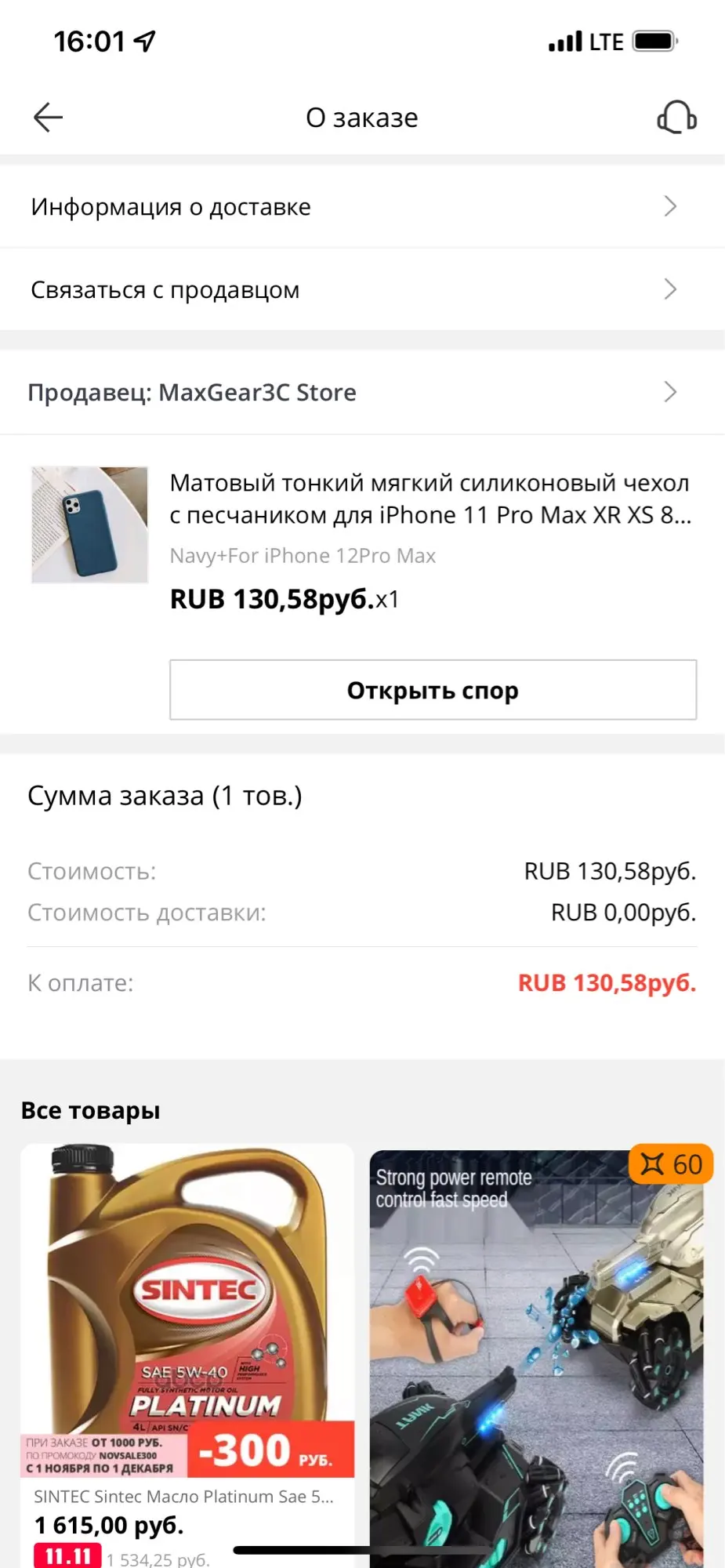Viewport: 725px width, 1568px height.
Task: Go back from the order details
Action: pyautogui.click(x=48, y=118)
